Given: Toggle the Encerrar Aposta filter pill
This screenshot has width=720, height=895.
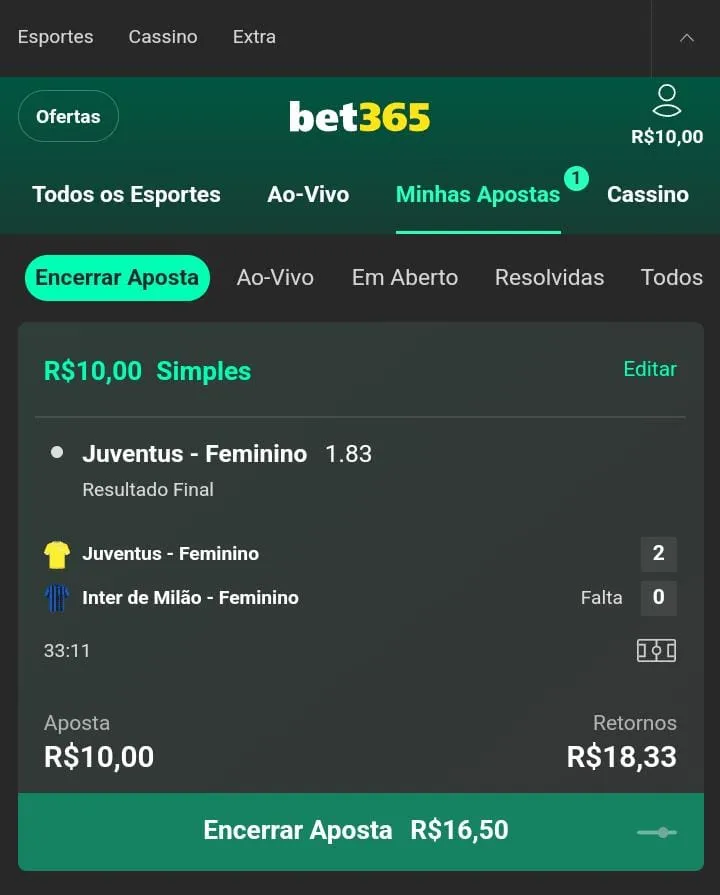Looking at the screenshot, I should [117, 278].
